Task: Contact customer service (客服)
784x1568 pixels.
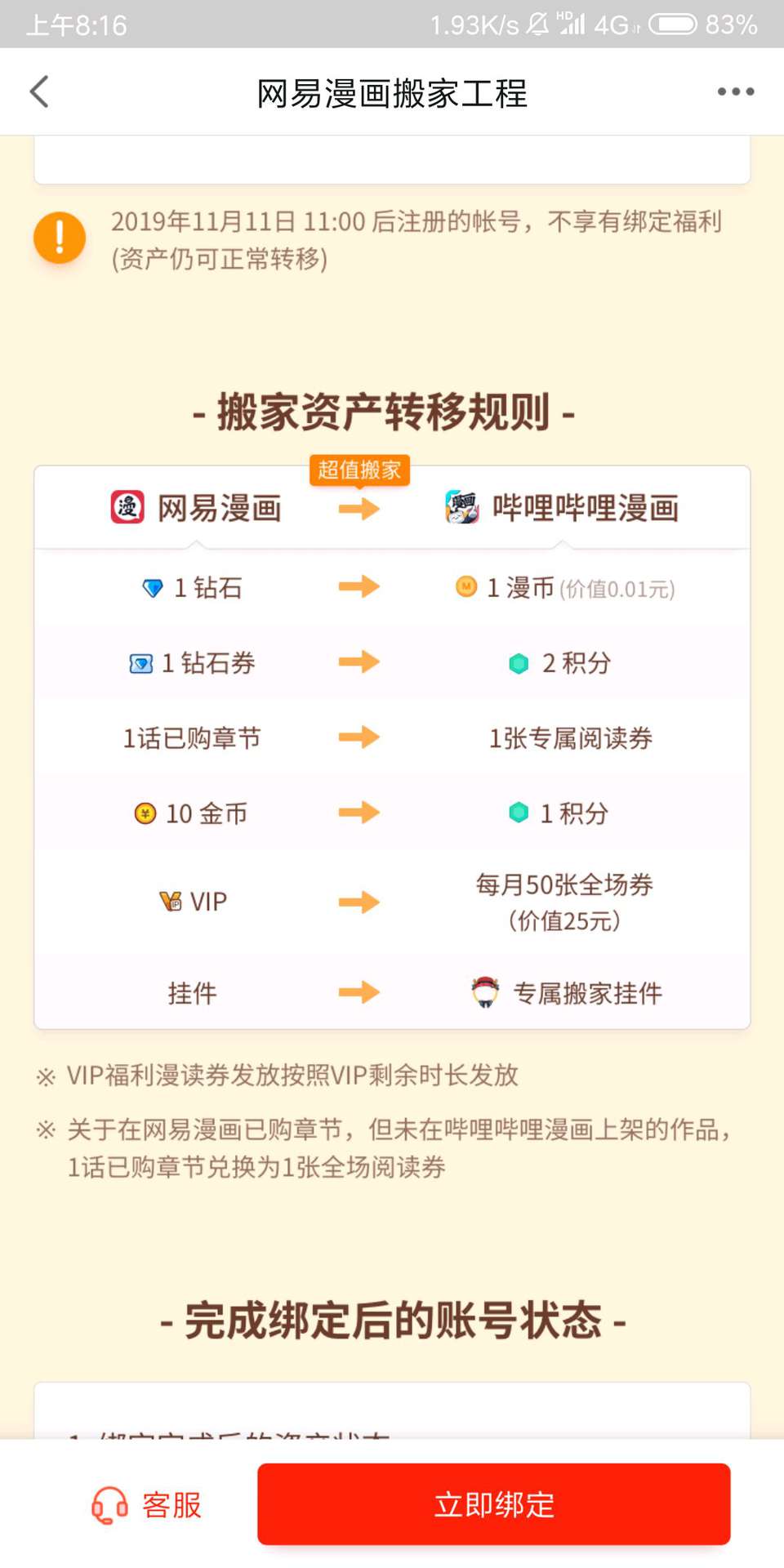Action: click(147, 1504)
